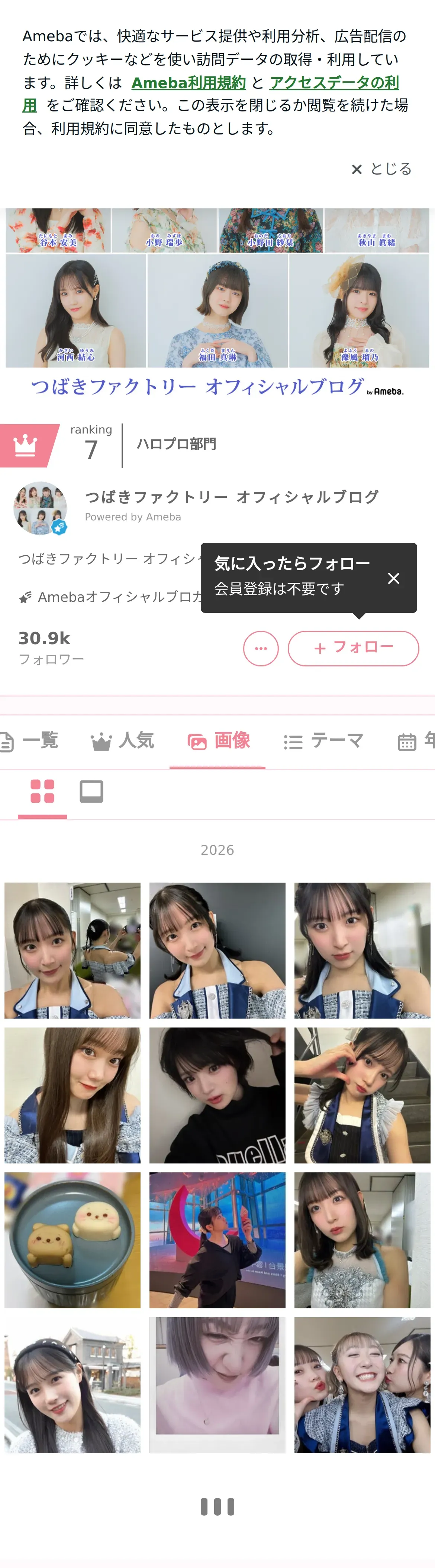This screenshot has width=435, height=1568.
Task: Open the ハロプロ部門 ranking link
Action: pos(176,444)
